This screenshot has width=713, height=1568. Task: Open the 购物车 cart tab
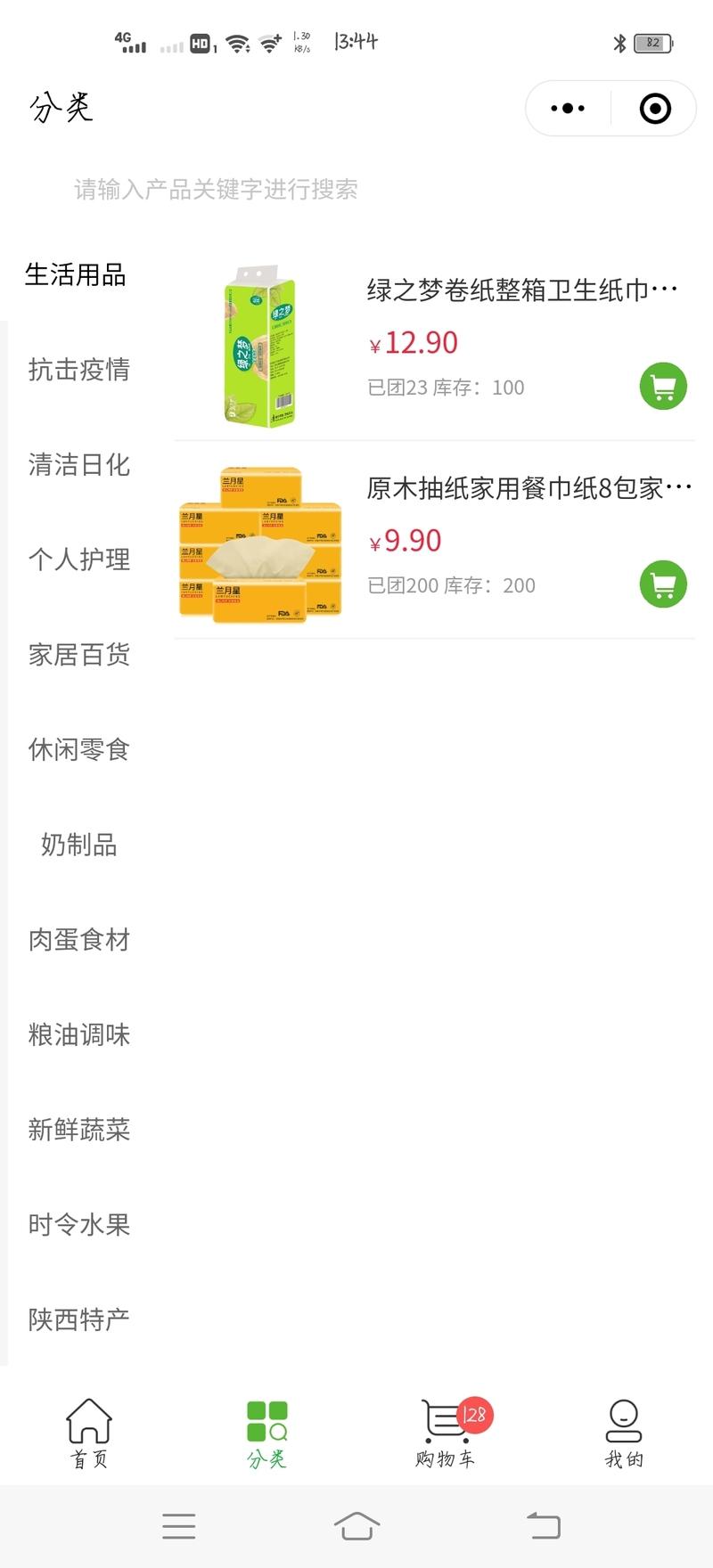click(446, 1432)
